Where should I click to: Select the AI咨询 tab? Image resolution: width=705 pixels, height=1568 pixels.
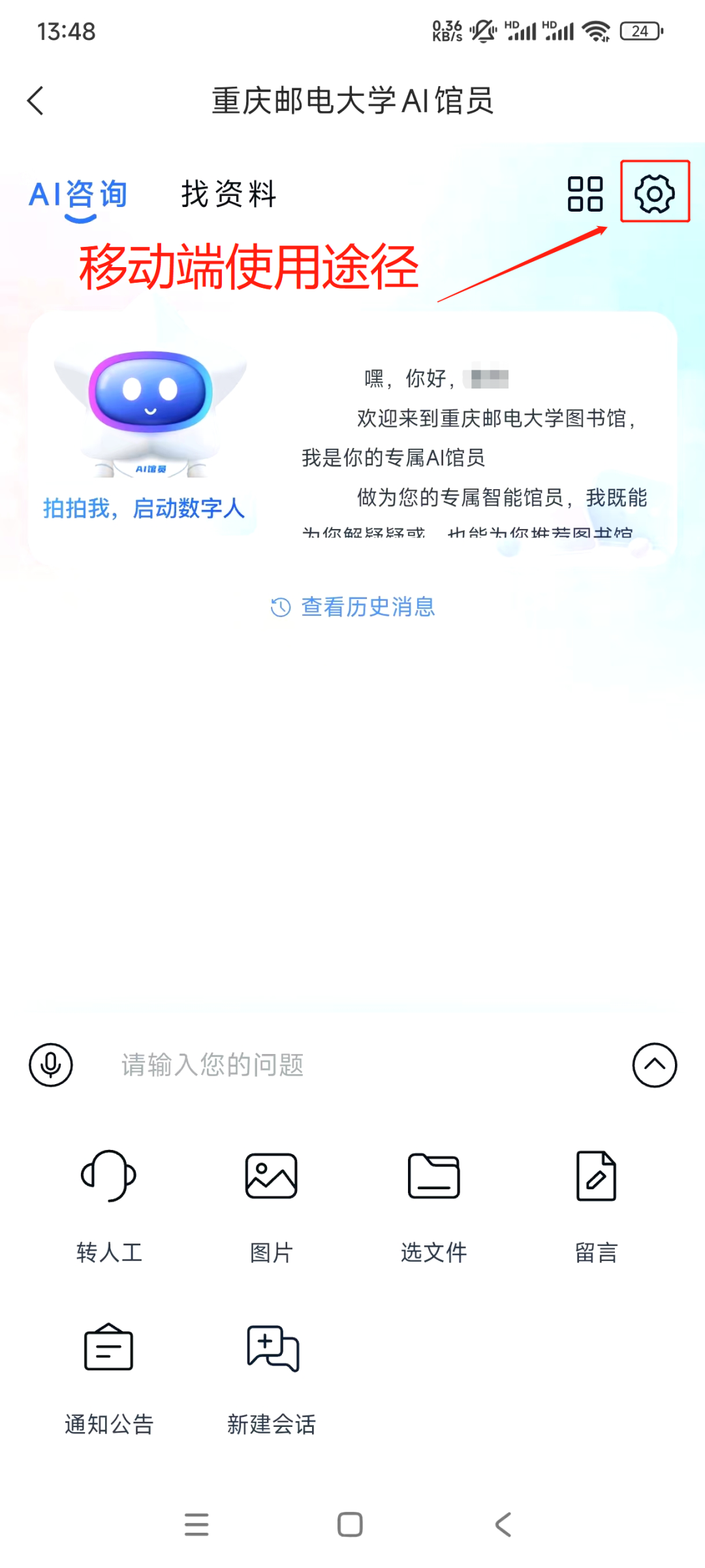tap(78, 195)
